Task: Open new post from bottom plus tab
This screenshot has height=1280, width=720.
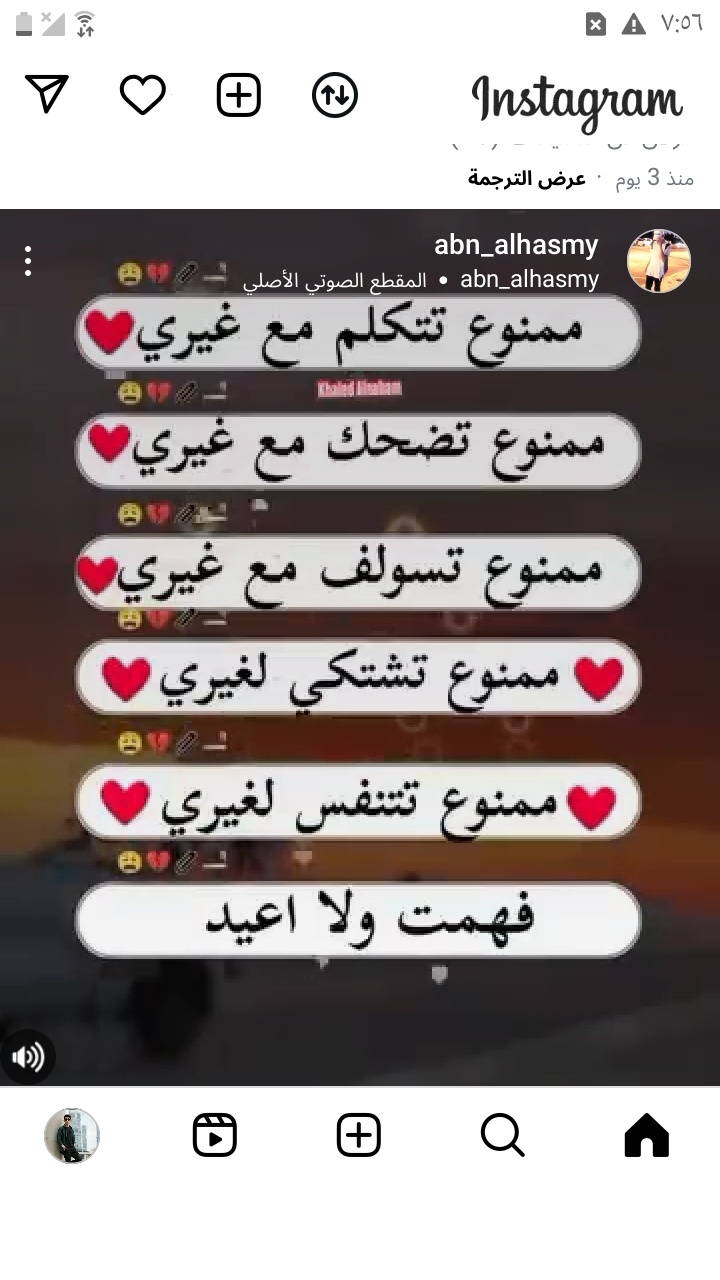Action: click(359, 1135)
